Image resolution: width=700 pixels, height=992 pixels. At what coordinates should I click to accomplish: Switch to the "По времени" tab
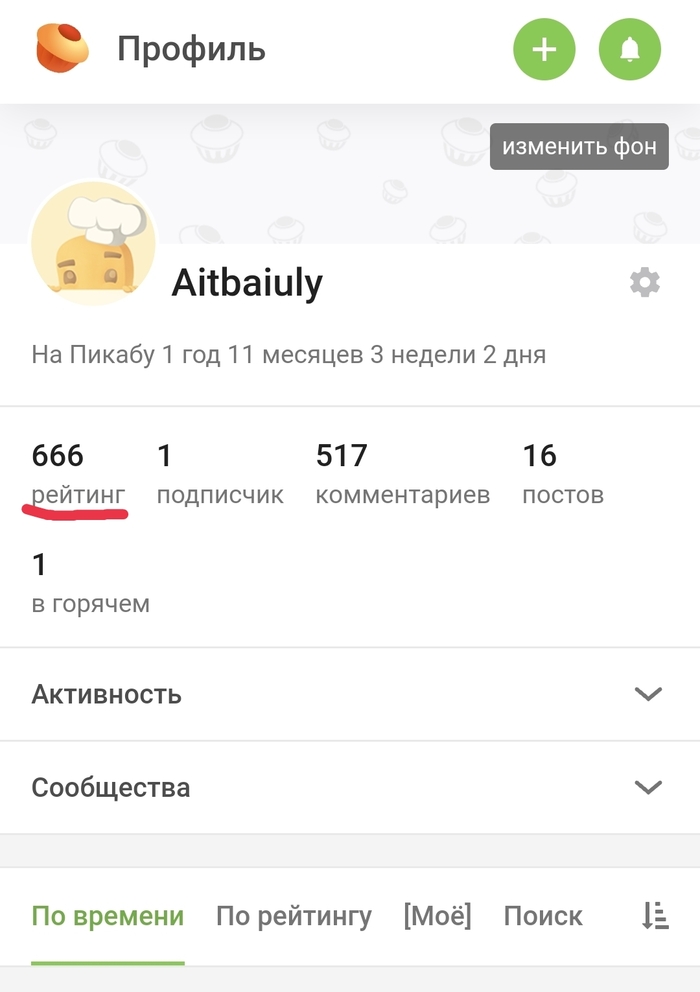[x=108, y=916]
